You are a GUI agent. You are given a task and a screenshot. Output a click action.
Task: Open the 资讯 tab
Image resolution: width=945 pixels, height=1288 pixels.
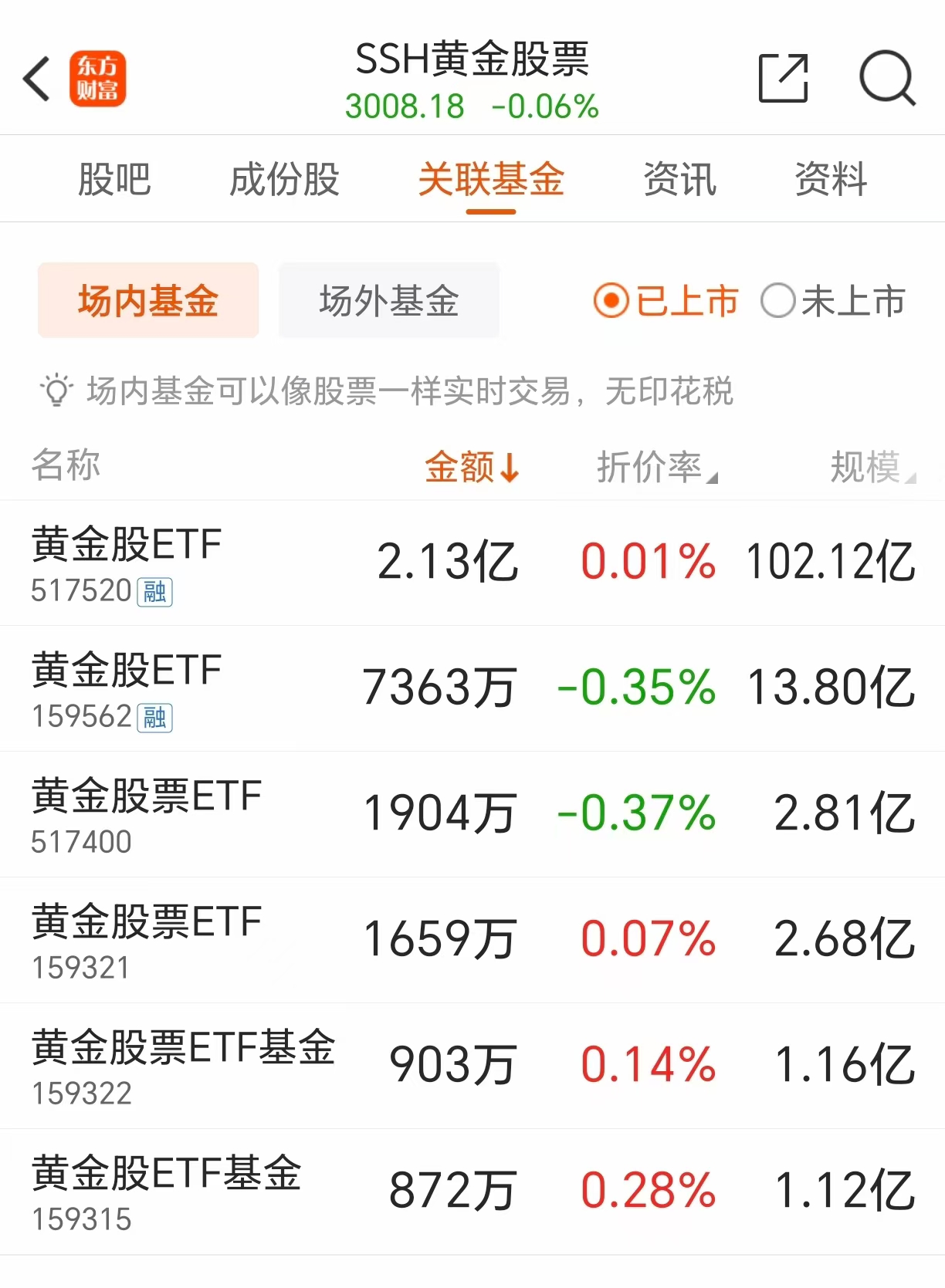pyautogui.click(x=679, y=179)
